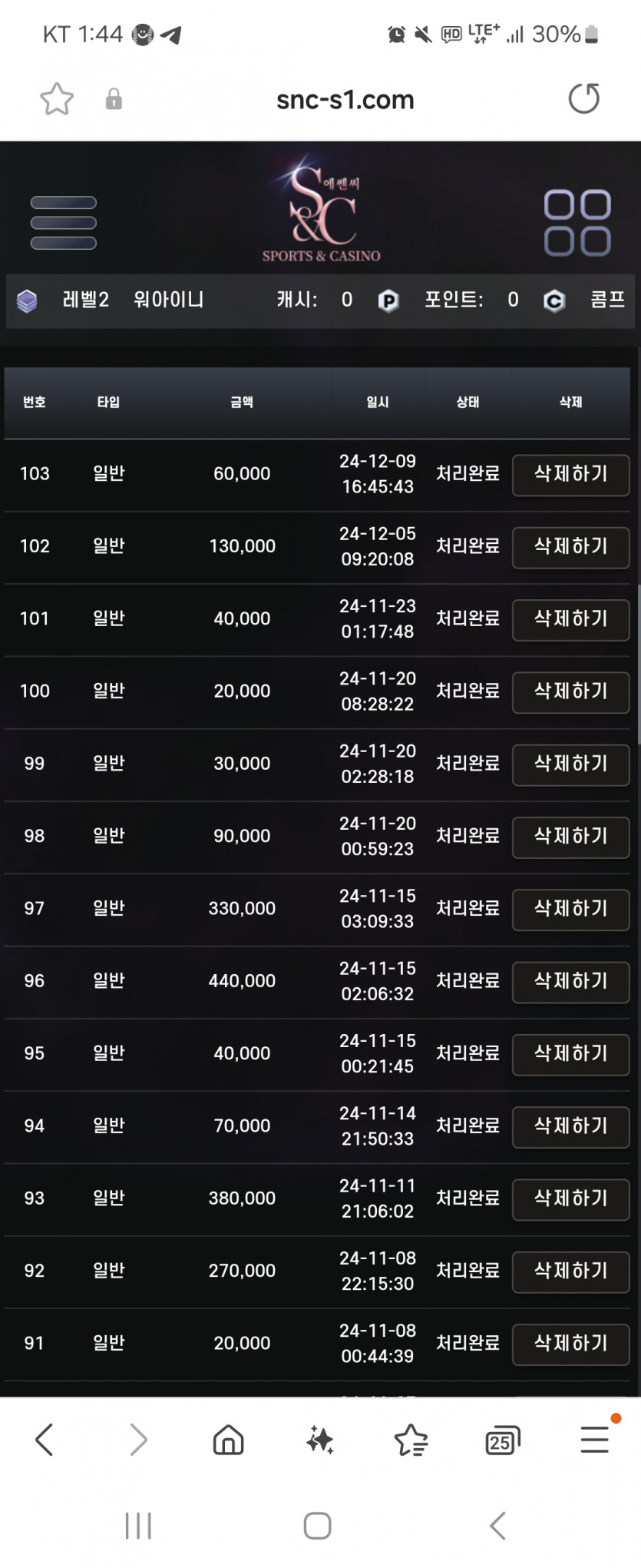Delete entry number 96 for 440,000
Image resolution: width=641 pixels, height=1568 pixels.
pyautogui.click(x=570, y=981)
